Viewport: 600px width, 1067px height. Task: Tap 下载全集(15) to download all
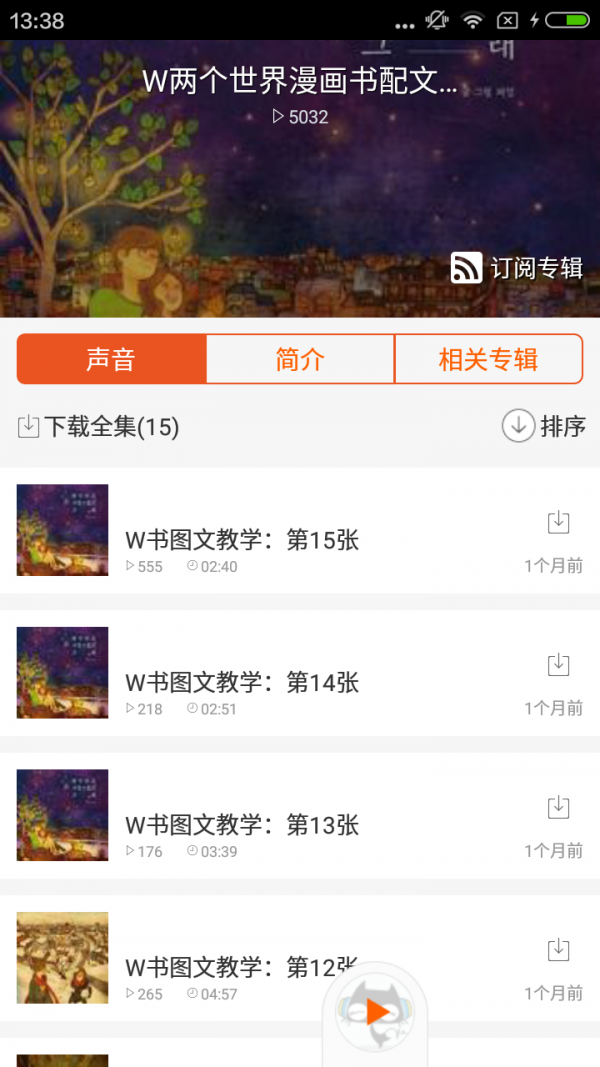[x=99, y=427]
